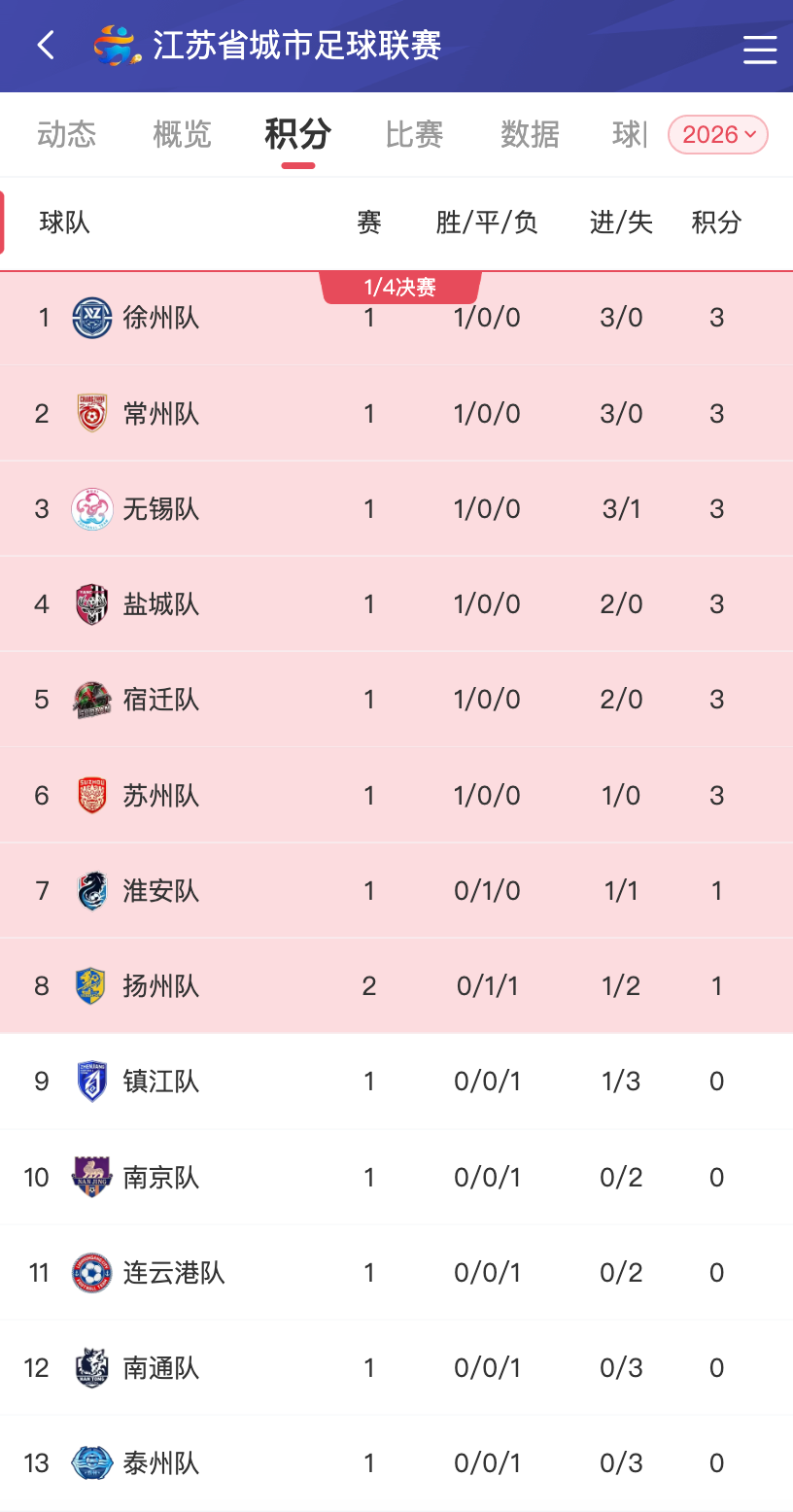Switch to the 动态 tab

pyautogui.click(x=66, y=134)
